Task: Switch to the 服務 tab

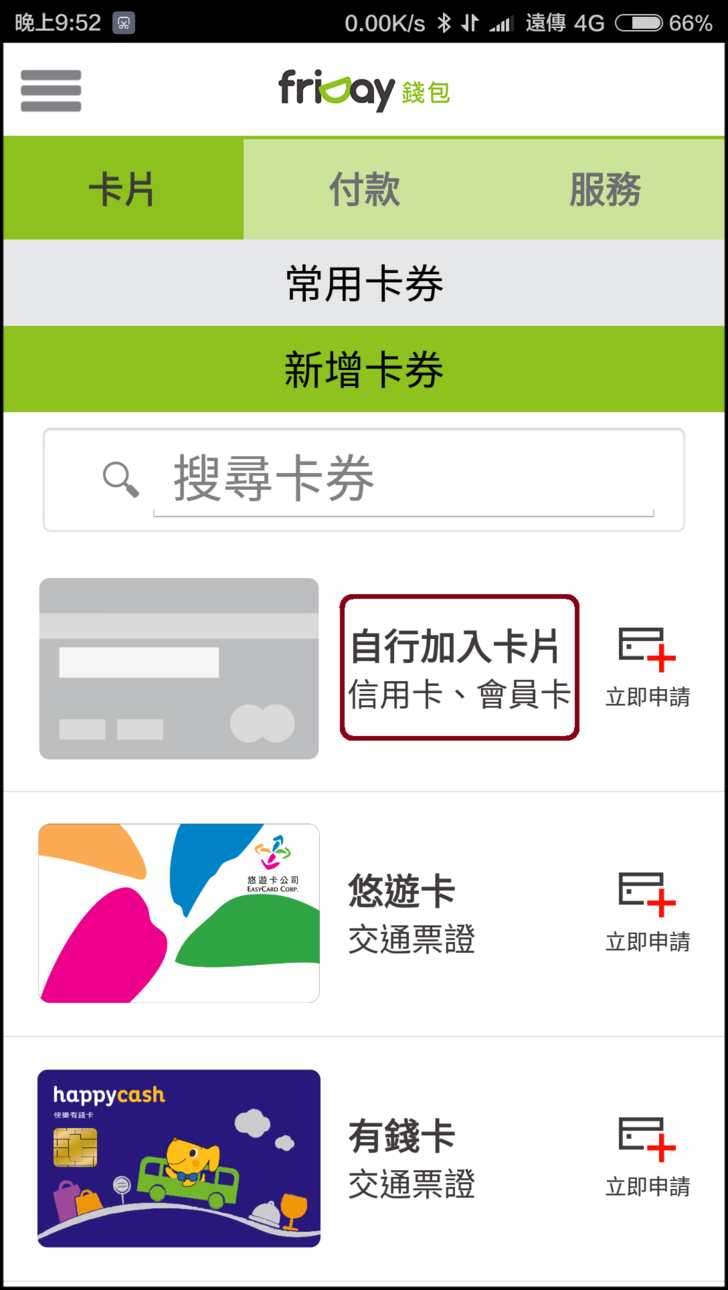Action: pos(605,189)
